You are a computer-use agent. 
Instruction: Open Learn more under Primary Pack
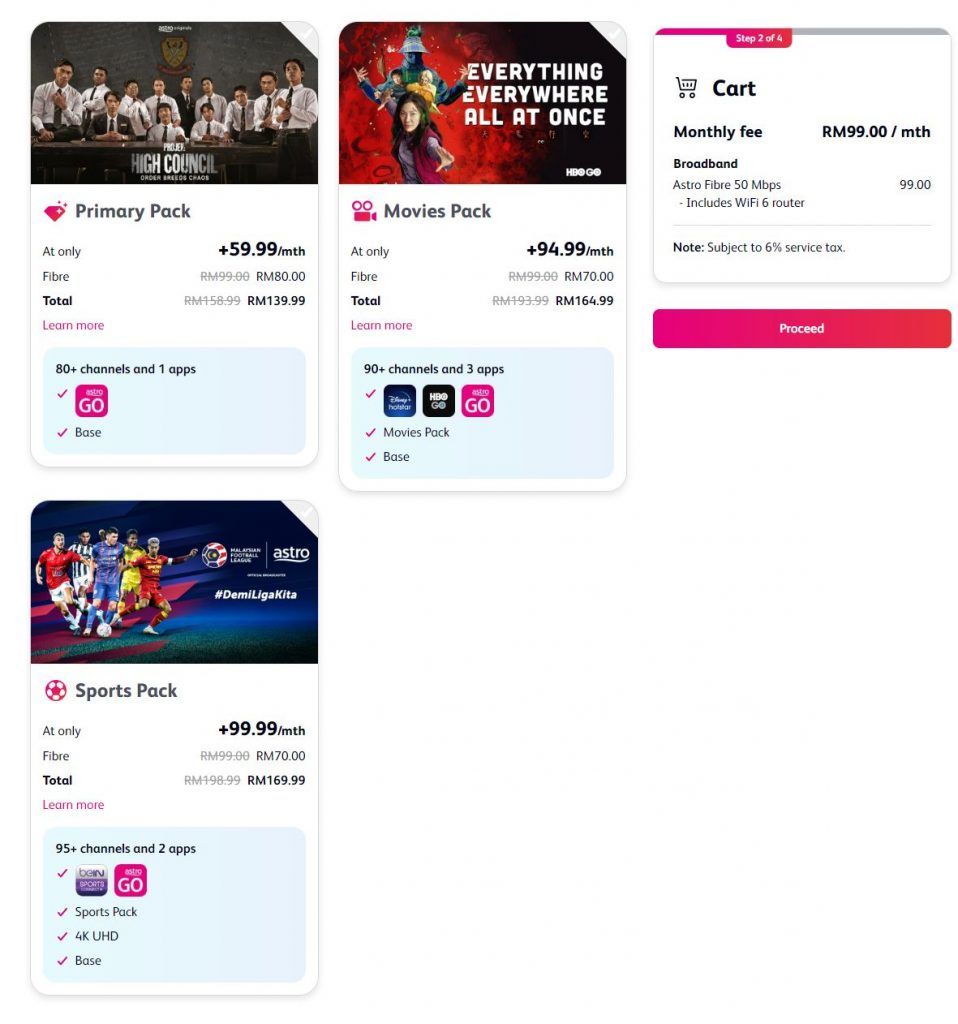point(73,326)
